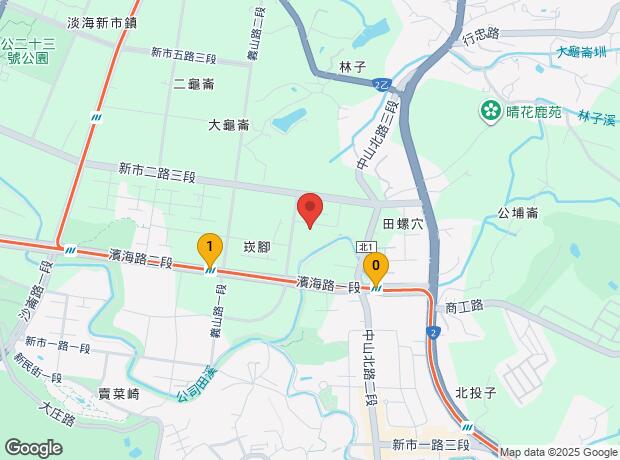Select the yellow marker labeled 1
620x460 pixels.
(x=209, y=246)
